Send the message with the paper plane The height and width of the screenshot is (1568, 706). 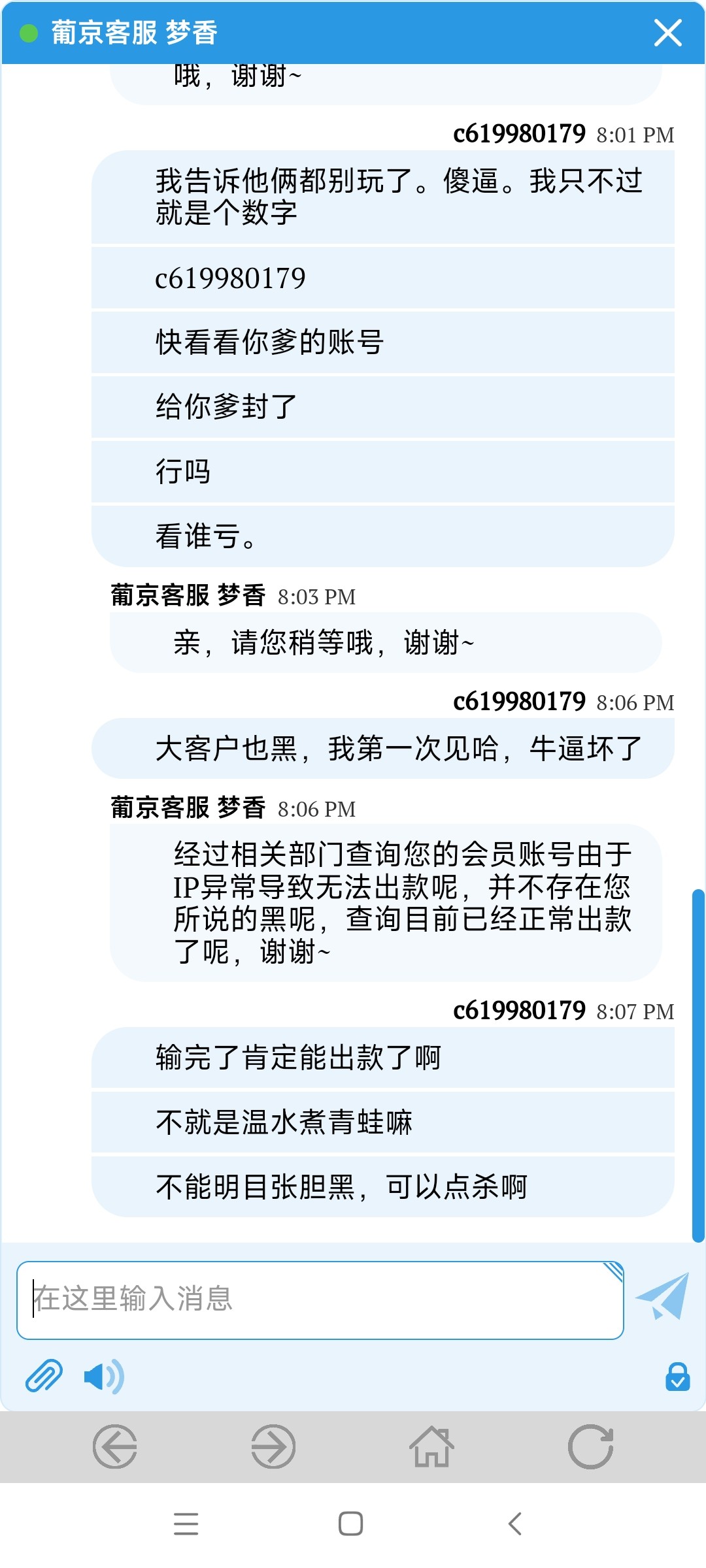pyautogui.click(x=663, y=1297)
